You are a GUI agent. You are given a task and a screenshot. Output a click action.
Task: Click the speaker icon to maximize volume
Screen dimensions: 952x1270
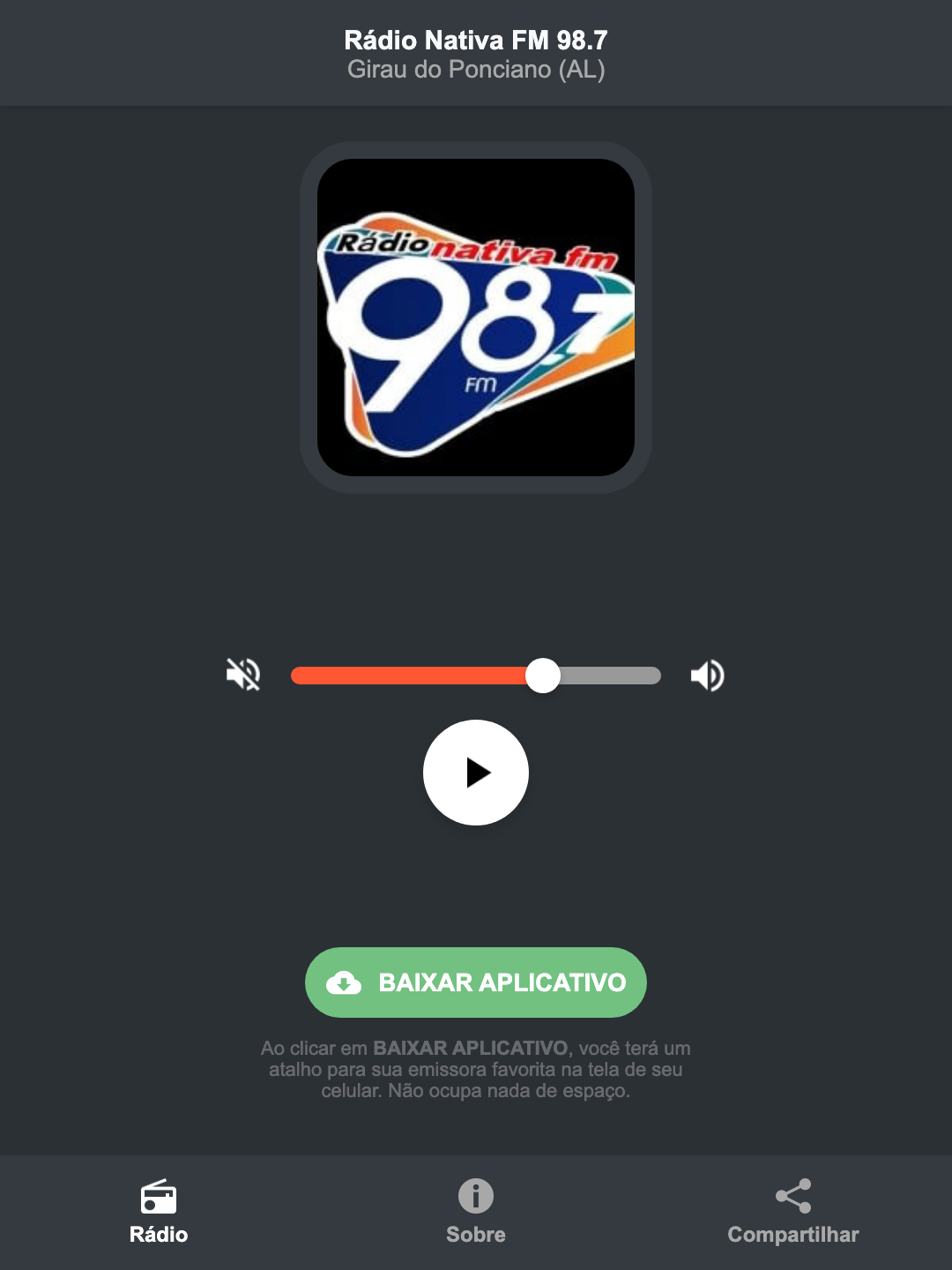tap(706, 675)
